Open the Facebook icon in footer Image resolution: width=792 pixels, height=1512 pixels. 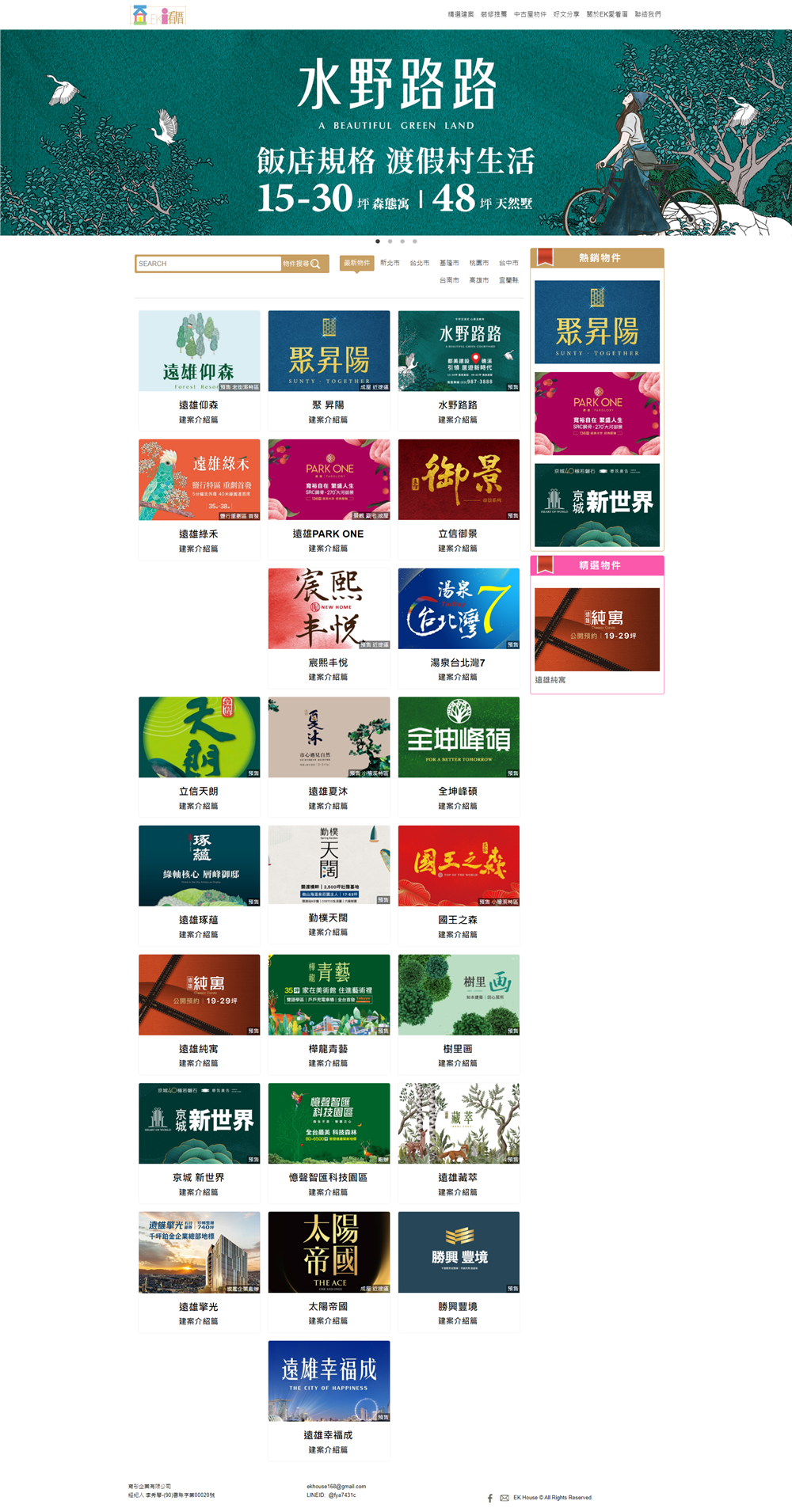pos(490,1498)
